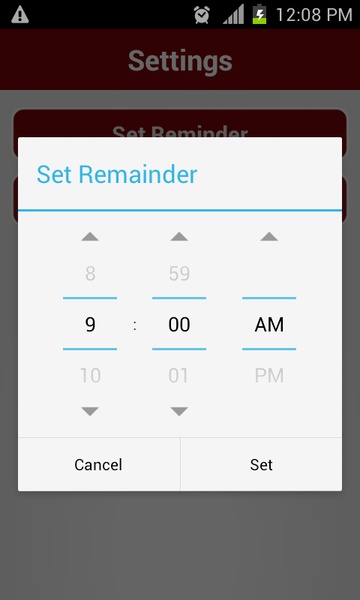Tap the up arrow above AM
The image size is (360, 600).
[269, 237]
